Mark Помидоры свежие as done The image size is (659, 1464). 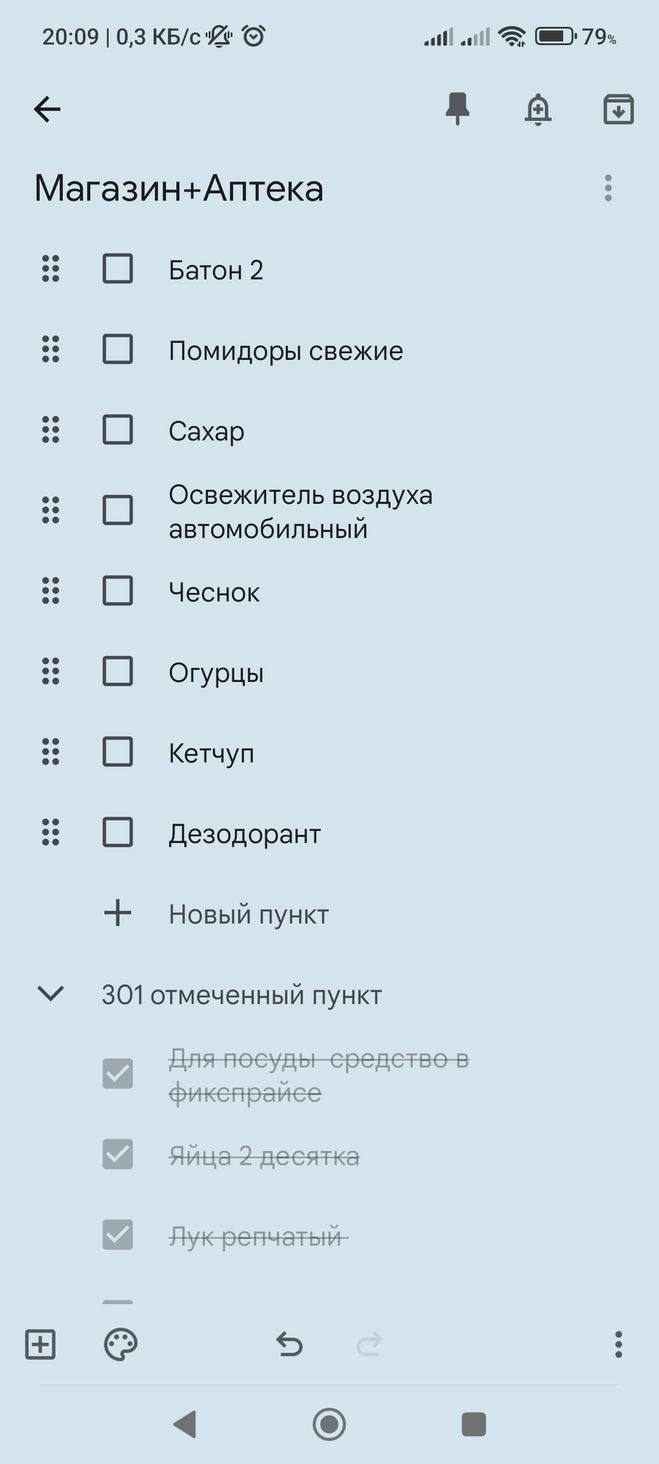pos(118,350)
